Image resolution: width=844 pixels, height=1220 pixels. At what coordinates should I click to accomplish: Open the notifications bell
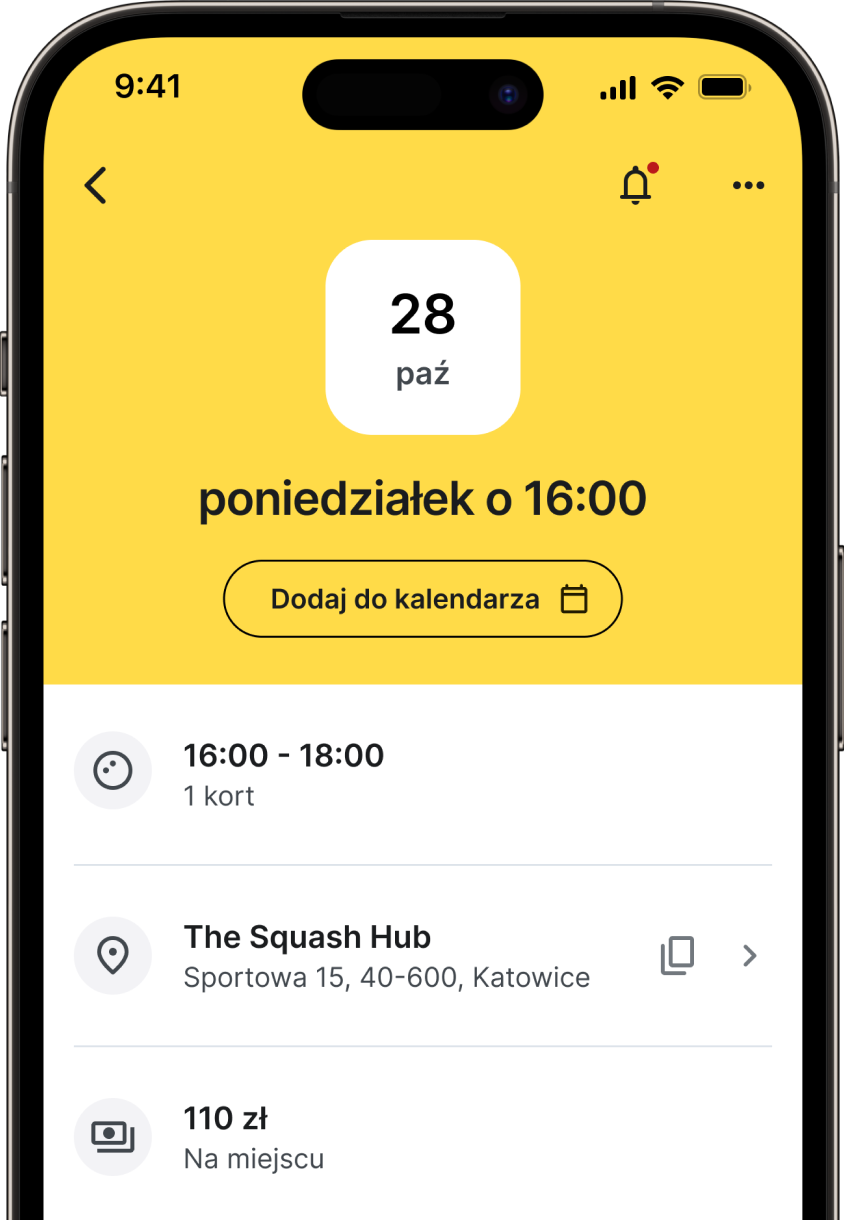click(636, 186)
